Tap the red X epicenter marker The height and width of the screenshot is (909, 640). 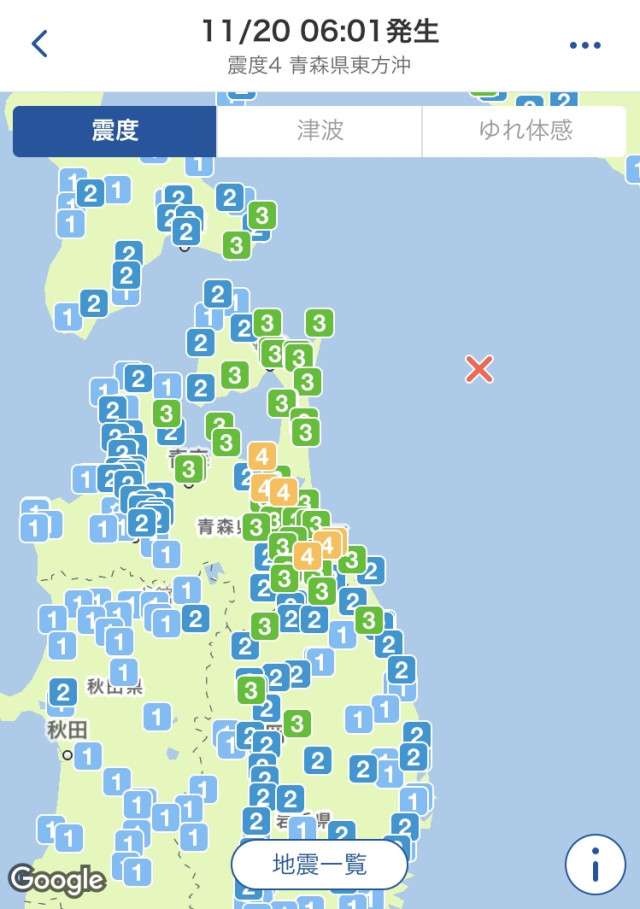(x=480, y=369)
